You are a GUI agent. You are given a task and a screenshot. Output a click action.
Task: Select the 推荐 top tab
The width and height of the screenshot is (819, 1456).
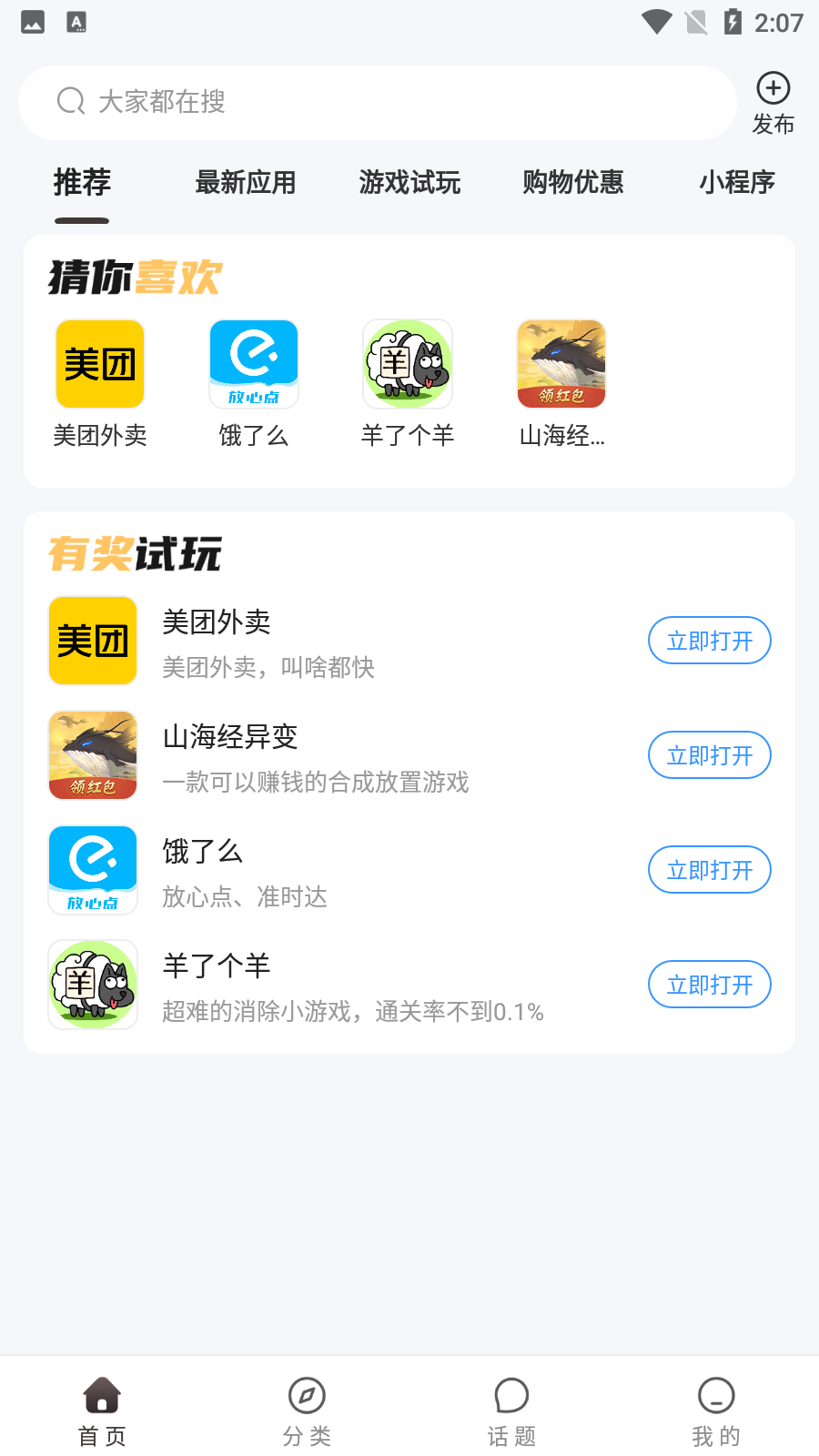pos(82,182)
